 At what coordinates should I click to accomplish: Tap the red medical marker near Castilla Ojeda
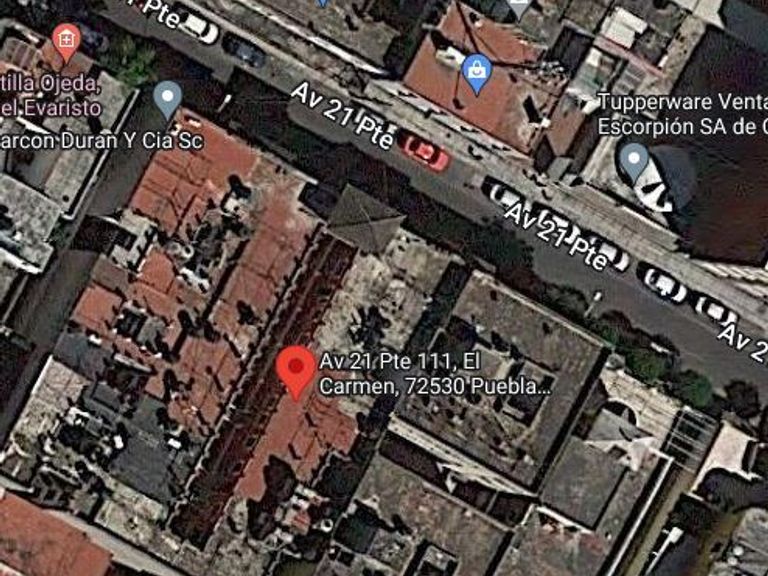click(x=66, y=43)
